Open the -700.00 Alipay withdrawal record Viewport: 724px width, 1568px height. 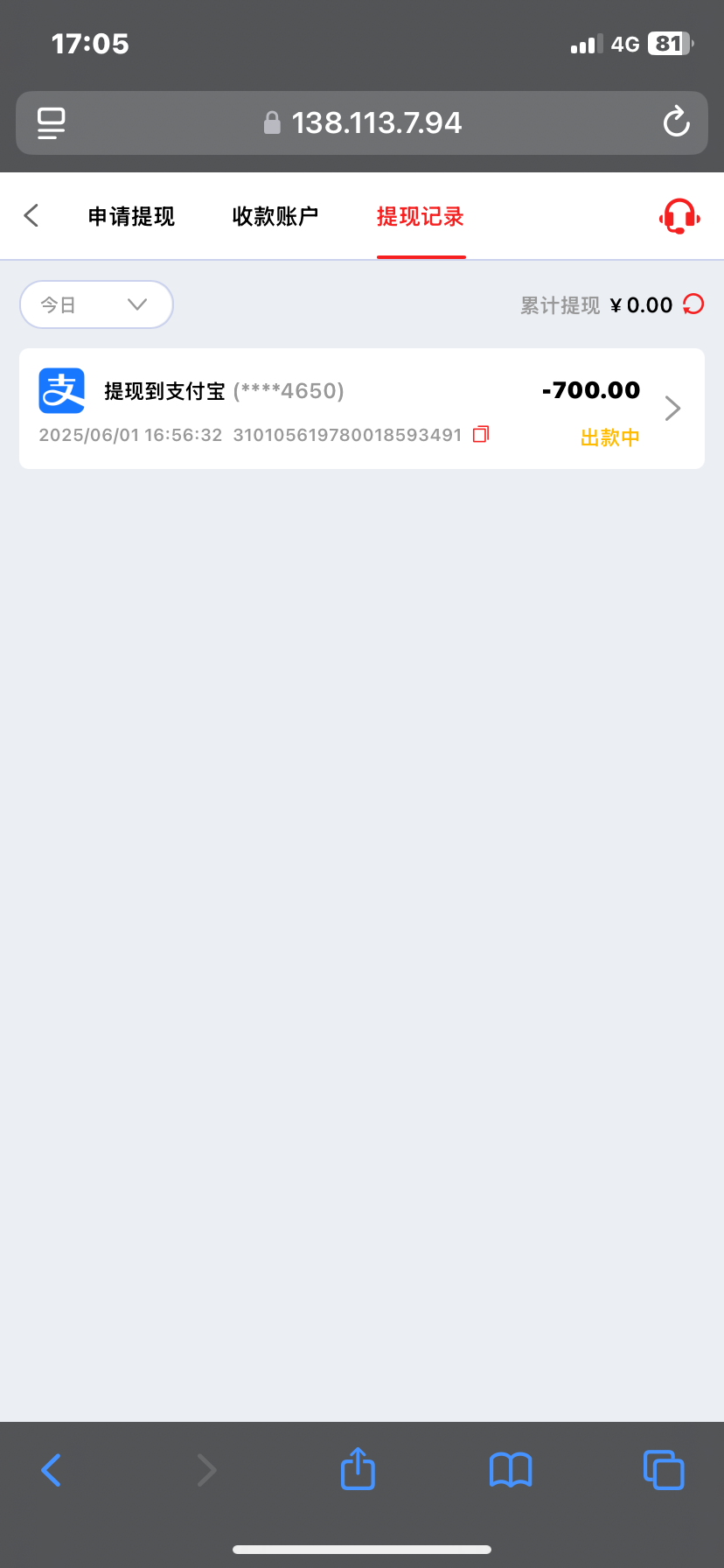pos(362,409)
